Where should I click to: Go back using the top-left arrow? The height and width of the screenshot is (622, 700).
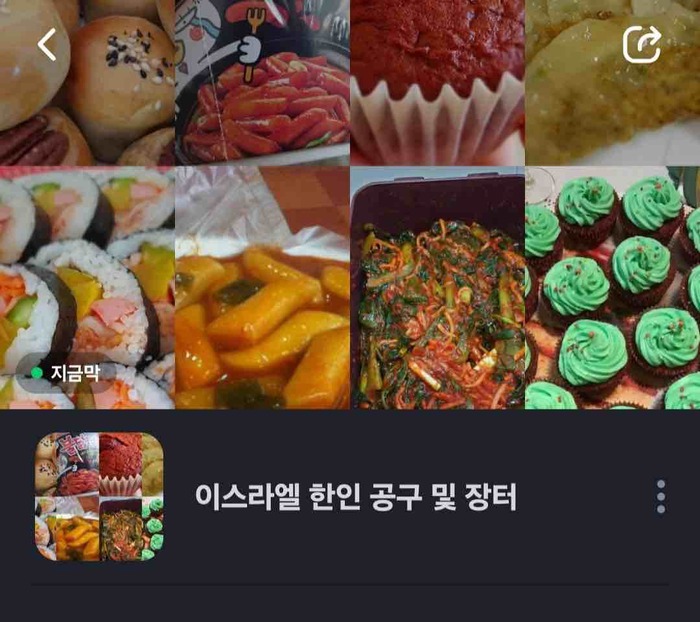(47, 44)
